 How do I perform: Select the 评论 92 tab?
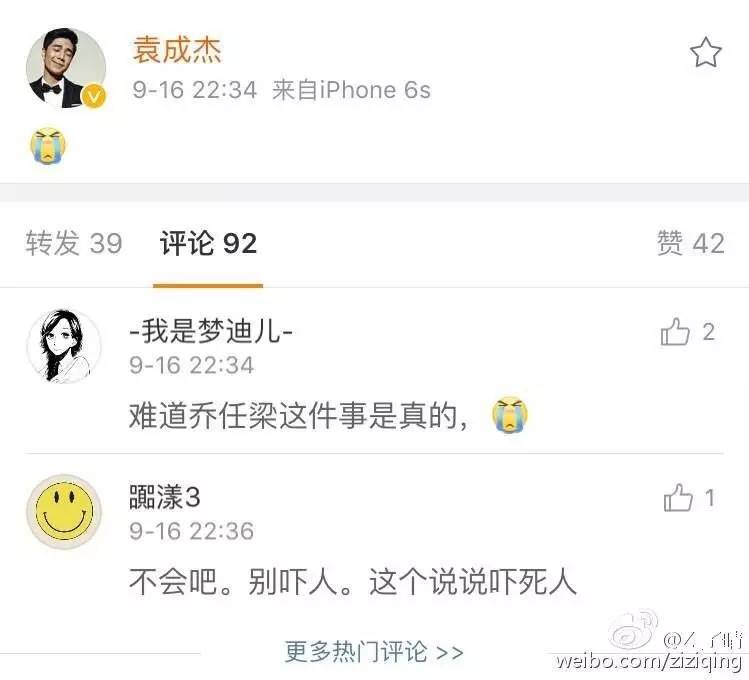[x=208, y=243]
